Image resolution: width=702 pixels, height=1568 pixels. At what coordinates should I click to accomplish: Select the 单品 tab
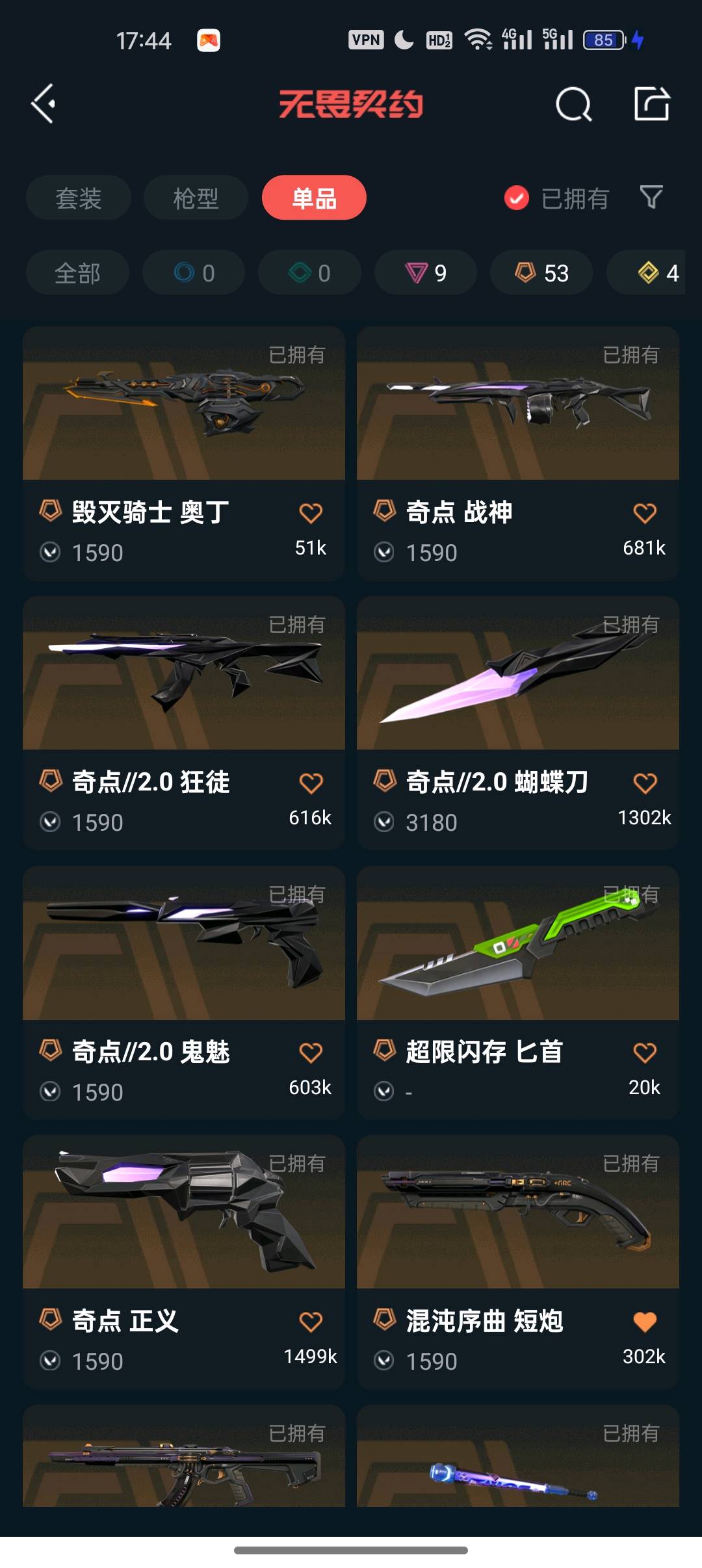pos(314,198)
